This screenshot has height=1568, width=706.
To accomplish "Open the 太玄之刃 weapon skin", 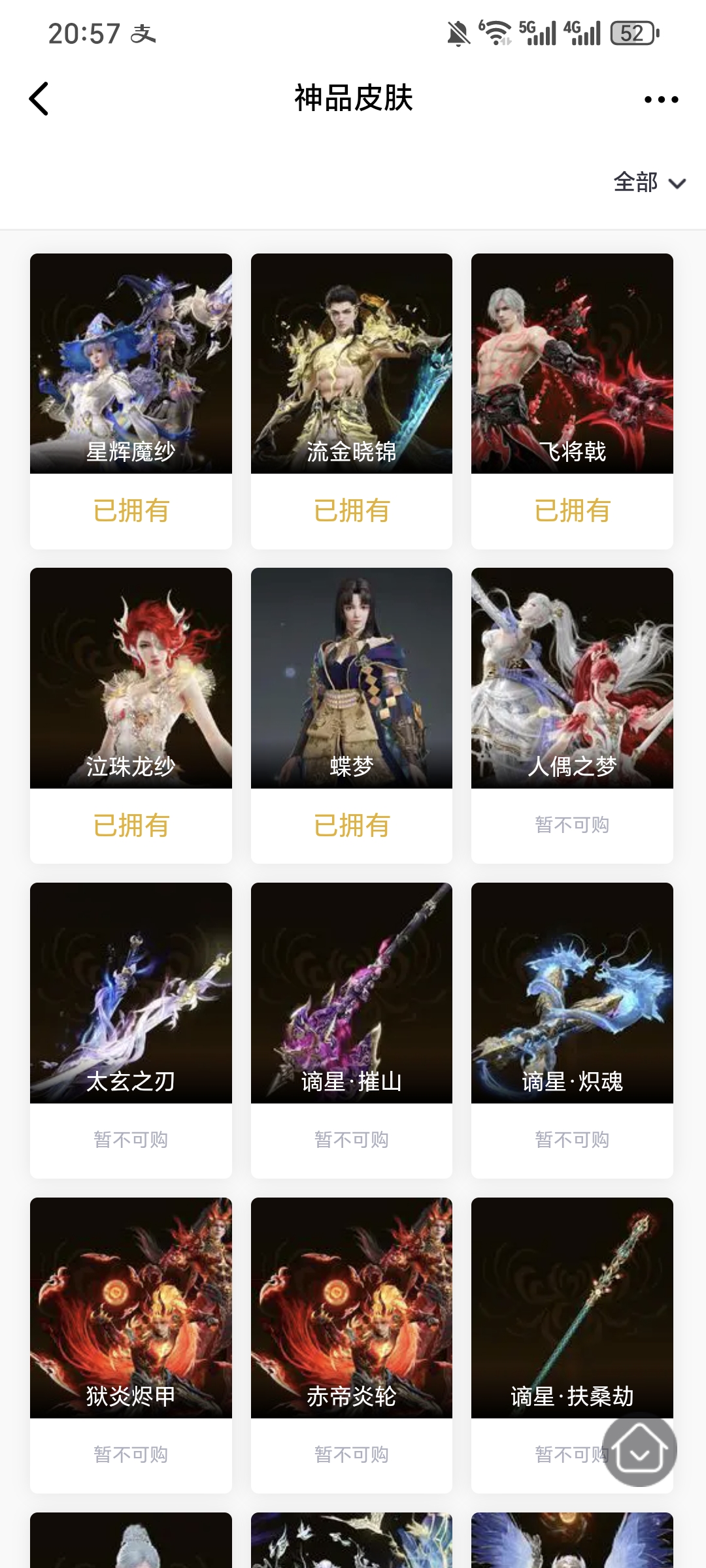I will [131, 993].
